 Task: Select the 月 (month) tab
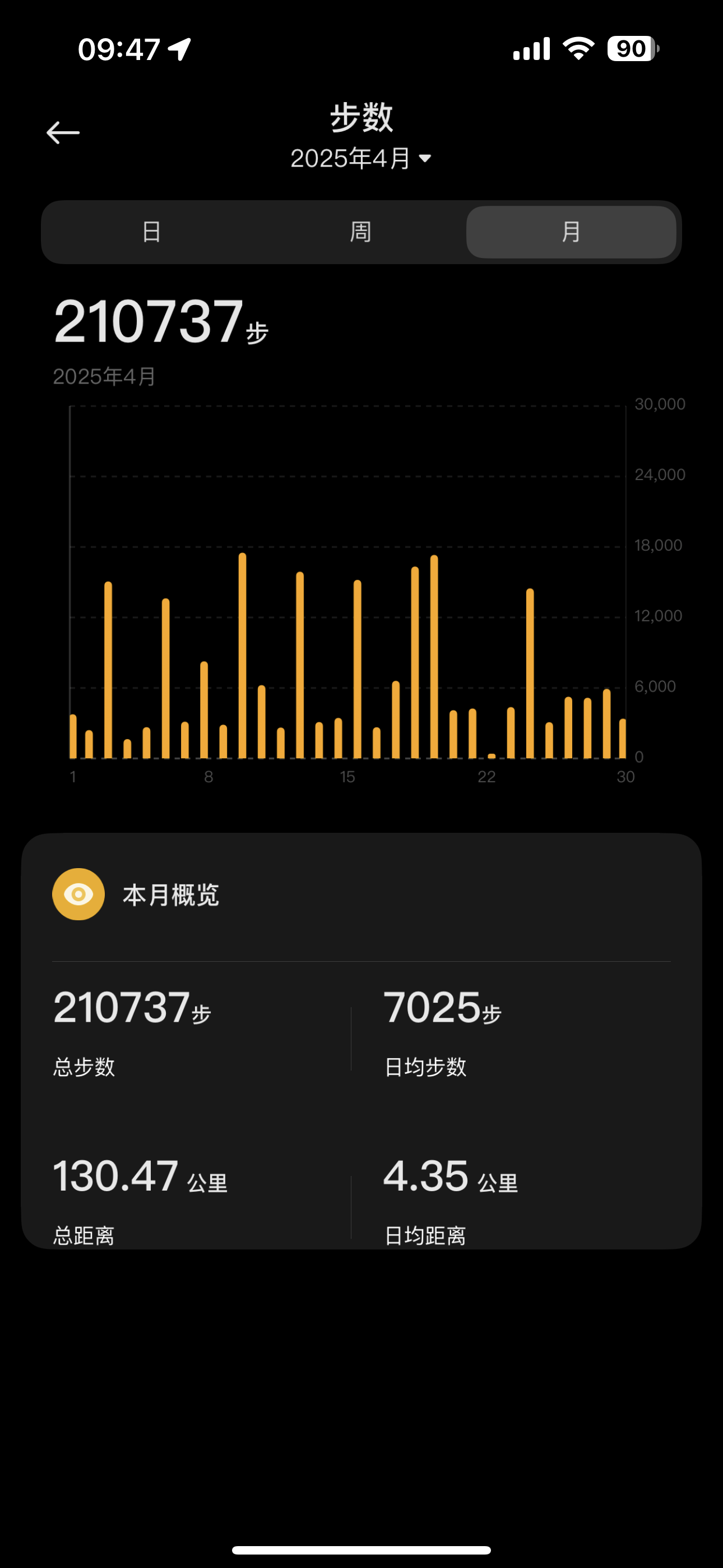571,232
